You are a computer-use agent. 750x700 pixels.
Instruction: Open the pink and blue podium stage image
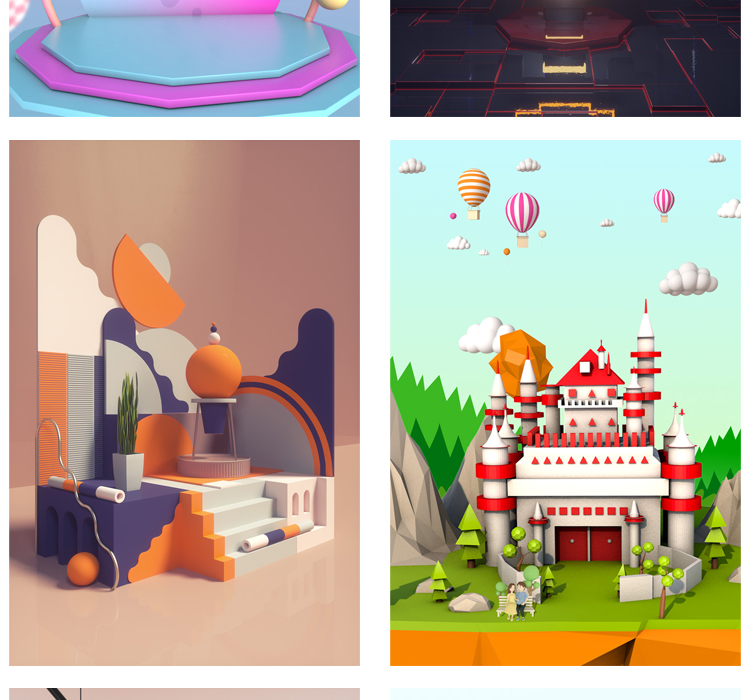pyautogui.click(x=184, y=58)
